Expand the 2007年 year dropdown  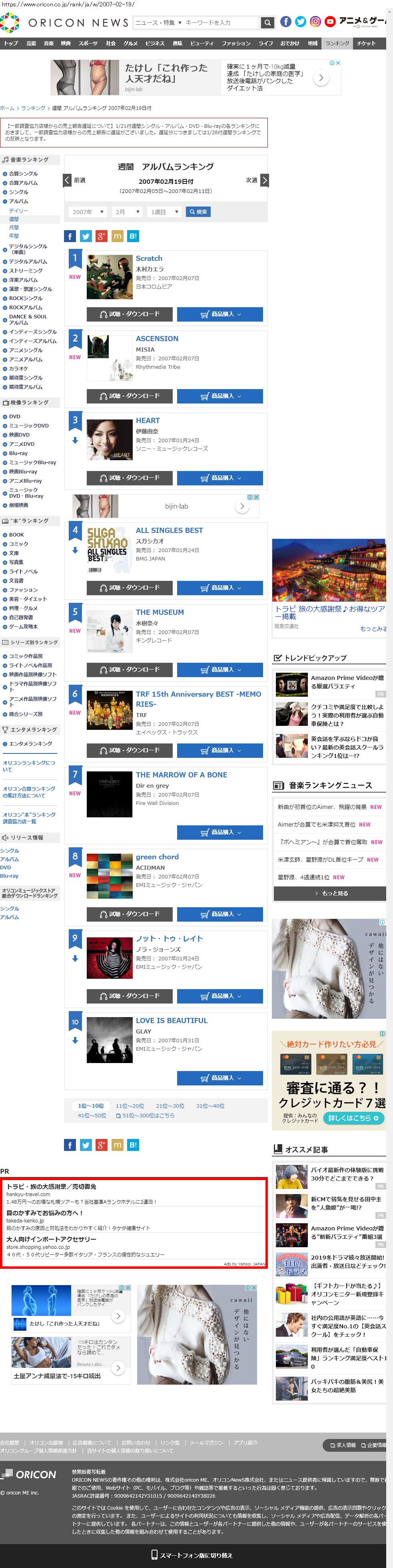pyautogui.click(x=88, y=212)
